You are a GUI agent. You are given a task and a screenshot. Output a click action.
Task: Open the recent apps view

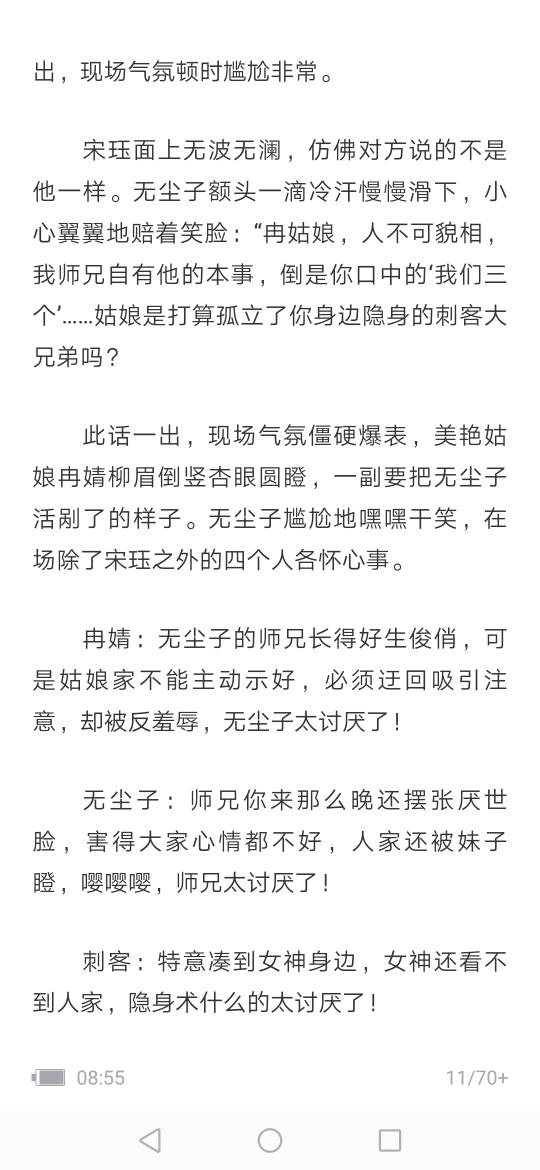pos(389,1140)
